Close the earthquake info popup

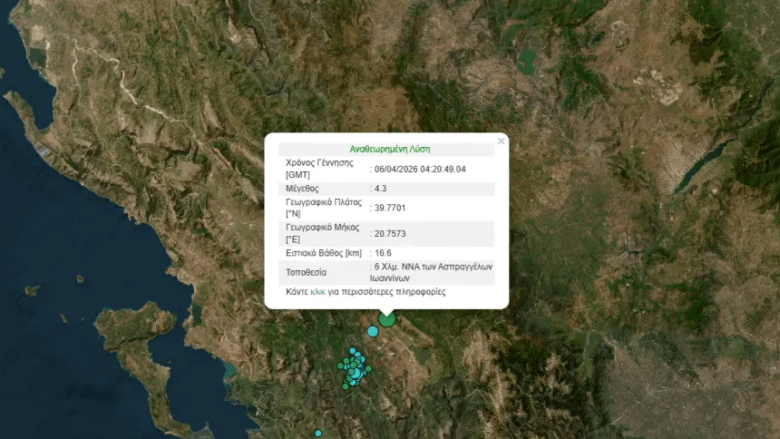[501, 141]
